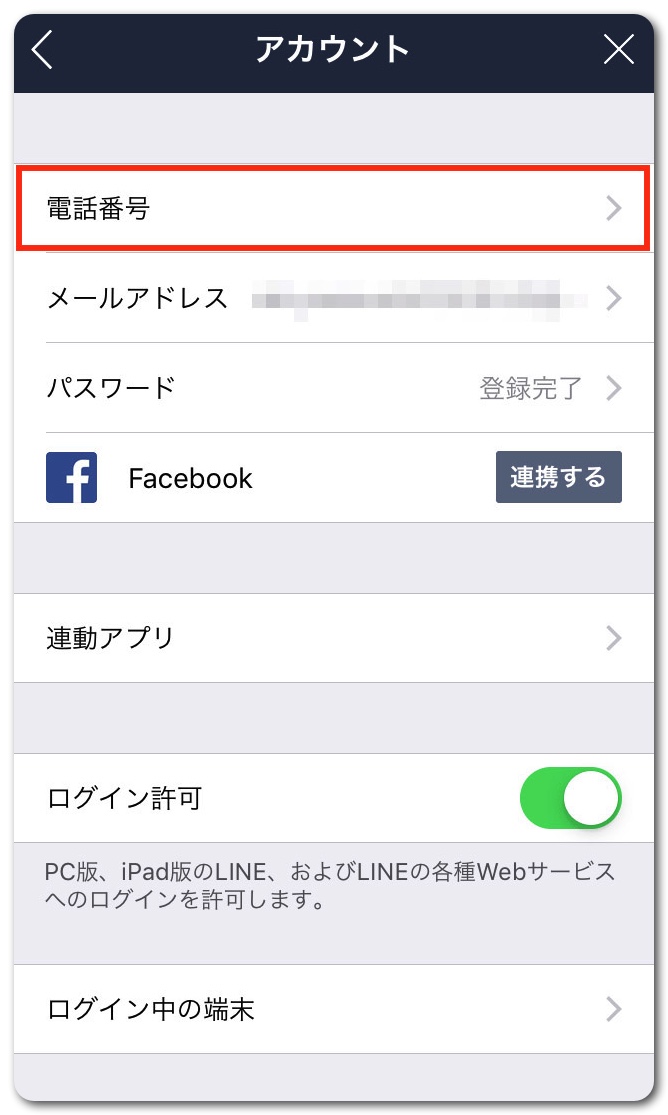
Task: Open the 電話番号 setting
Action: pyautogui.click(x=333, y=209)
